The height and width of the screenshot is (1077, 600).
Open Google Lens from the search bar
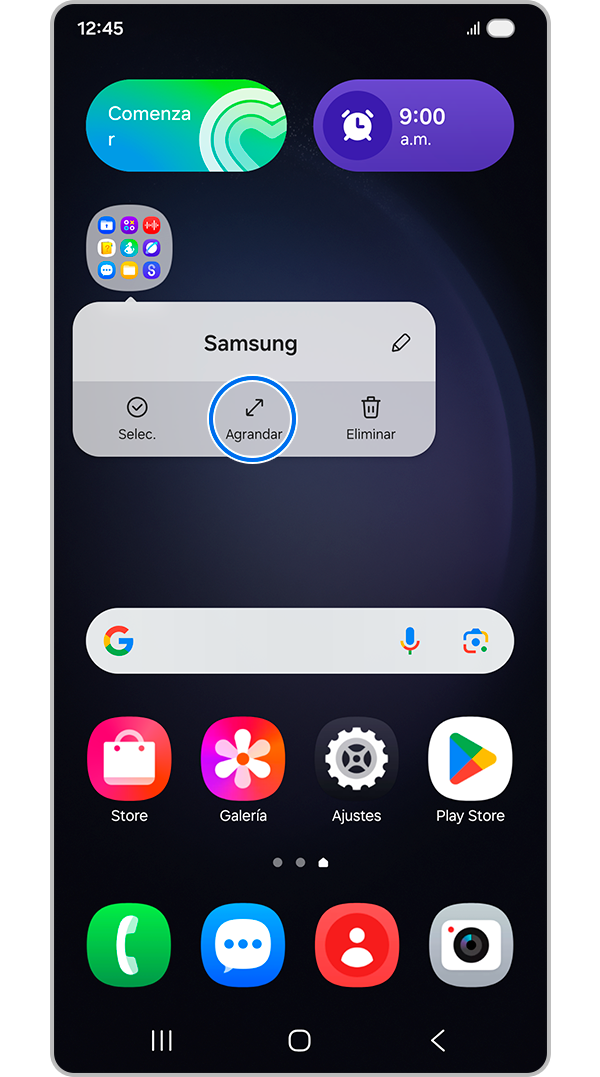click(x=474, y=641)
